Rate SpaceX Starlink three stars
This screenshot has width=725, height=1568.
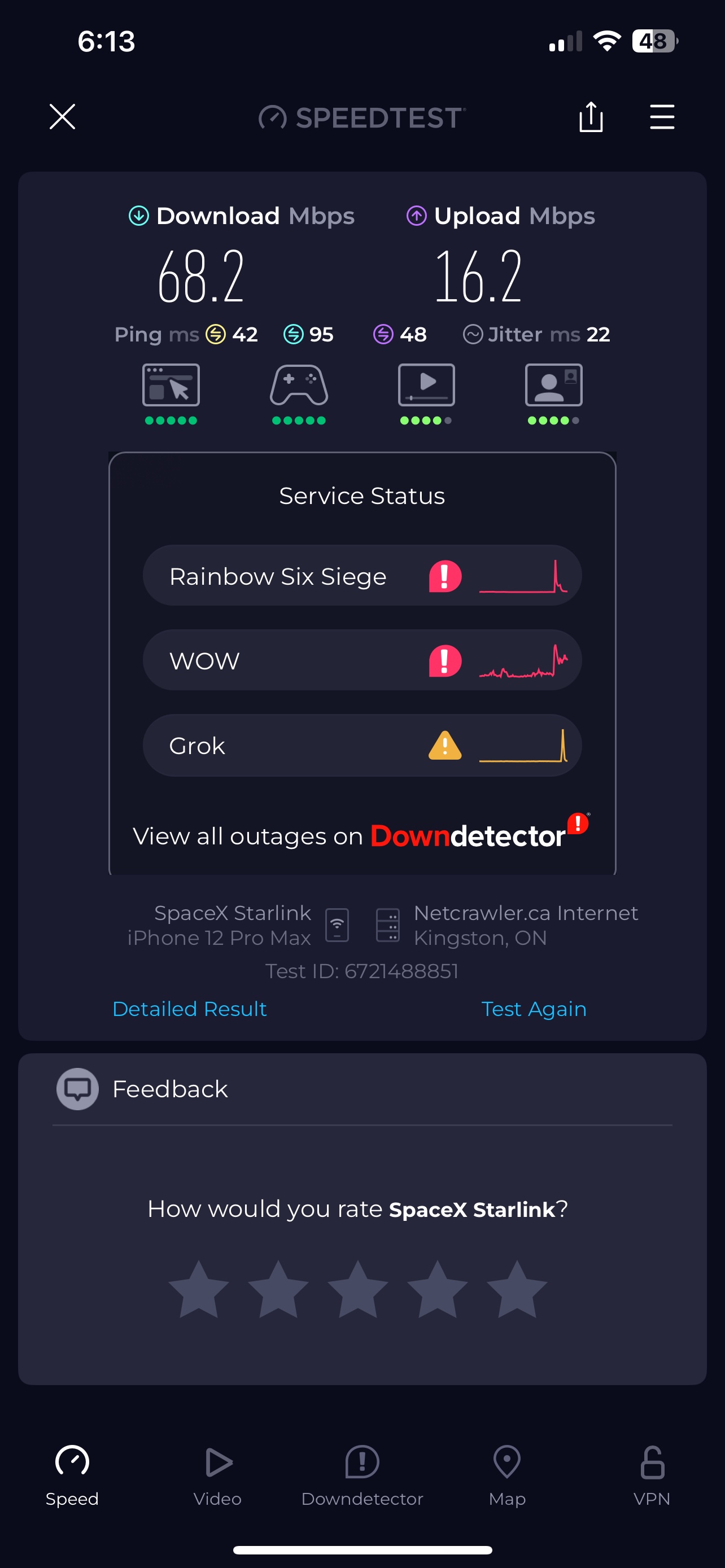tap(358, 1289)
